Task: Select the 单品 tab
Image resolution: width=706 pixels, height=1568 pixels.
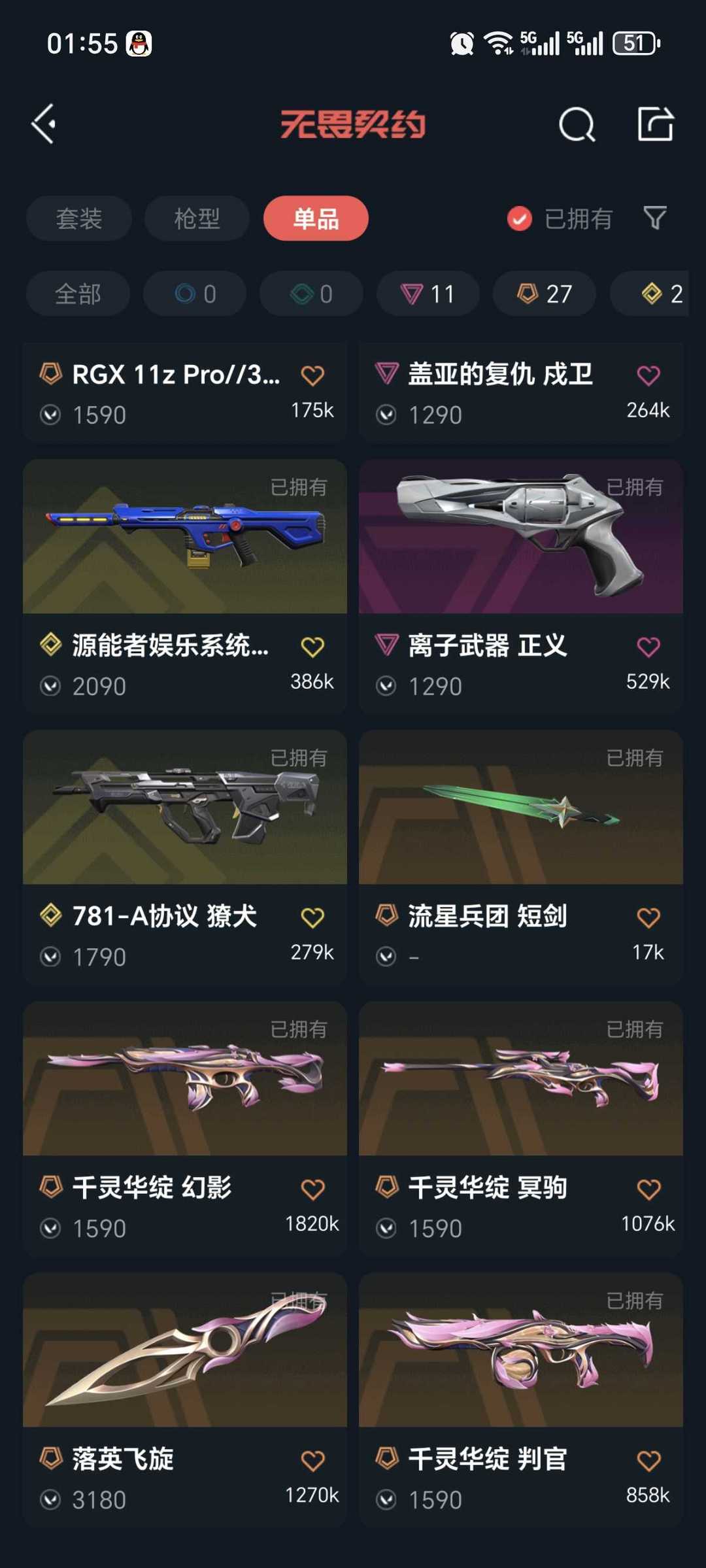Action: [316, 218]
